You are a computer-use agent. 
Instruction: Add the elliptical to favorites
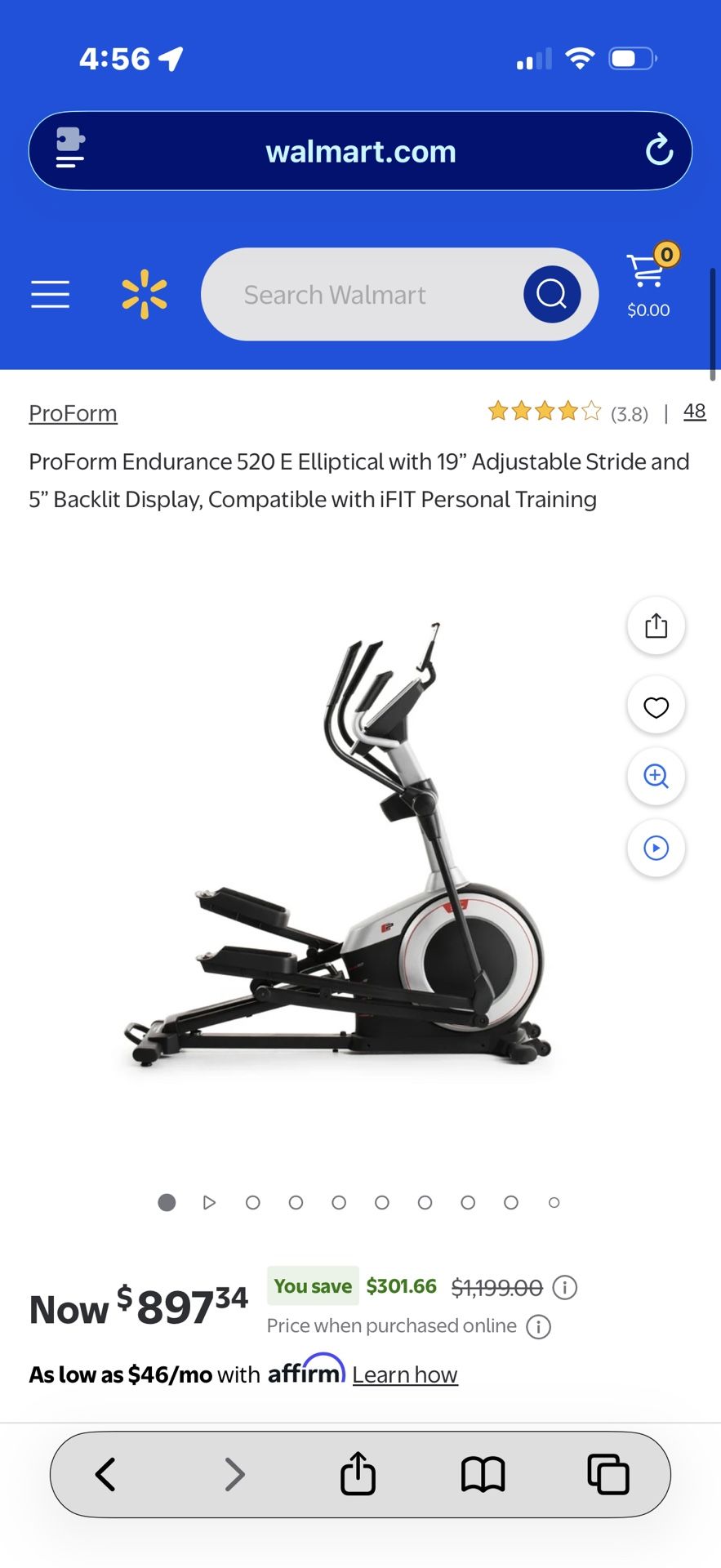click(656, 706)
